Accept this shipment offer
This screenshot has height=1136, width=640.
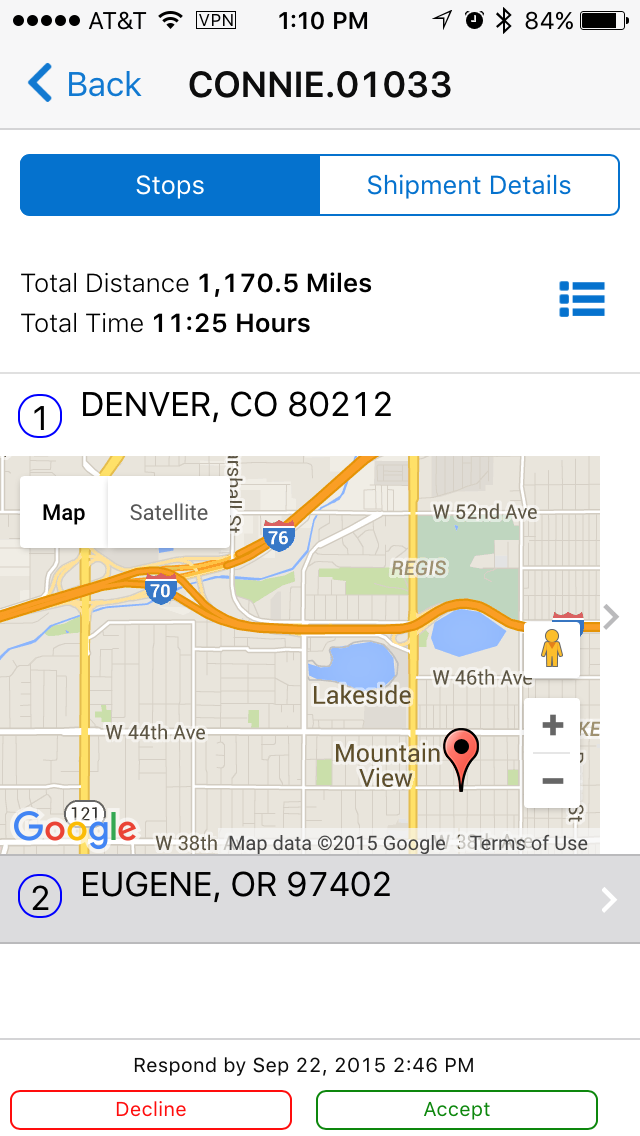(x=457, y=1109)
